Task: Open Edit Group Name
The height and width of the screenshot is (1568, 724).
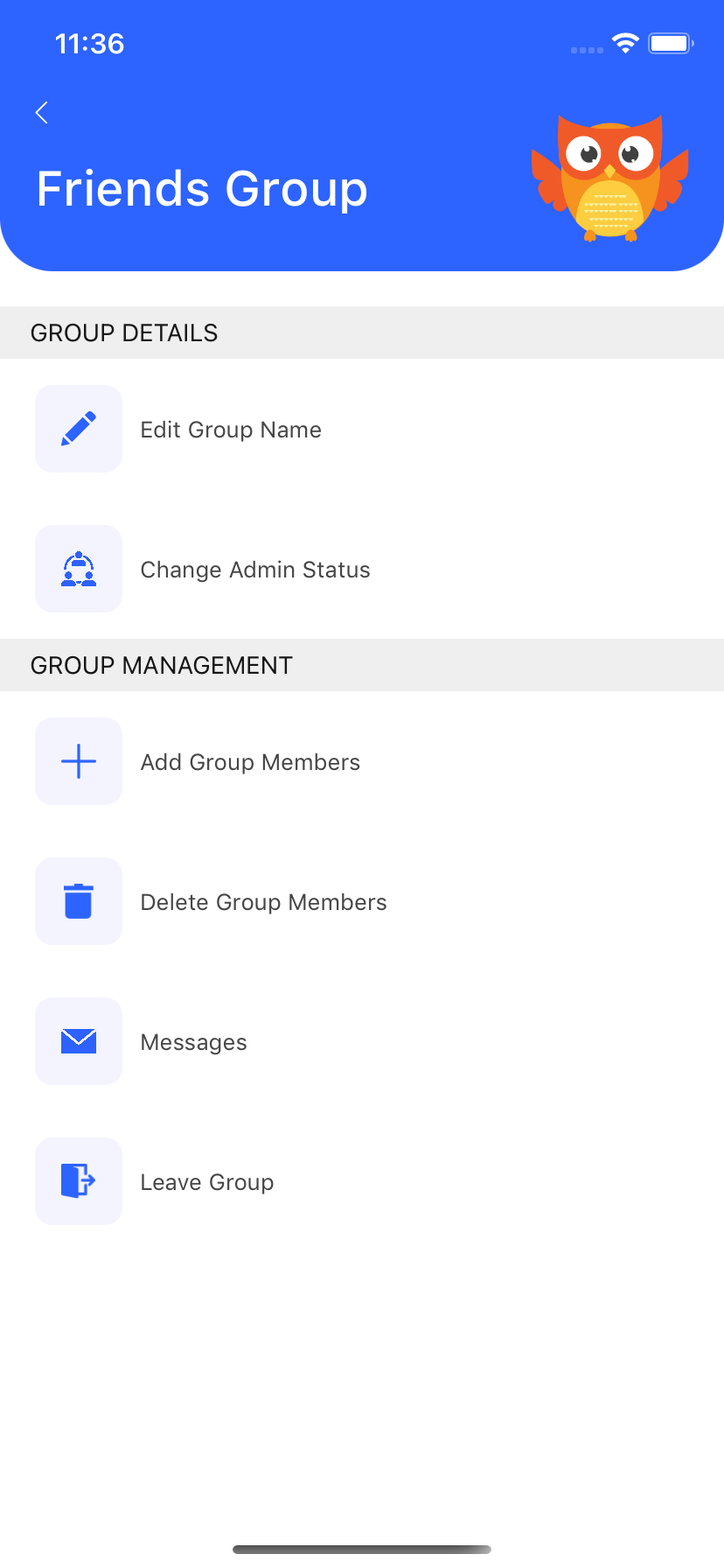Action: pos(362,429)
